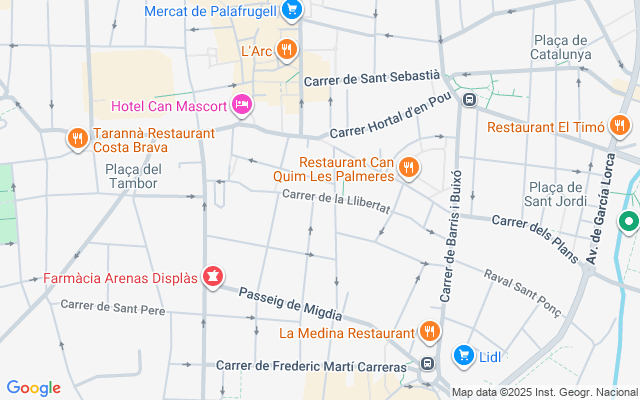Viewport: 640px width, 400px height.
Task: Tap the Farmàcia Arenas Displàs pharmacy pin
Action: click(x=213, y=277)
